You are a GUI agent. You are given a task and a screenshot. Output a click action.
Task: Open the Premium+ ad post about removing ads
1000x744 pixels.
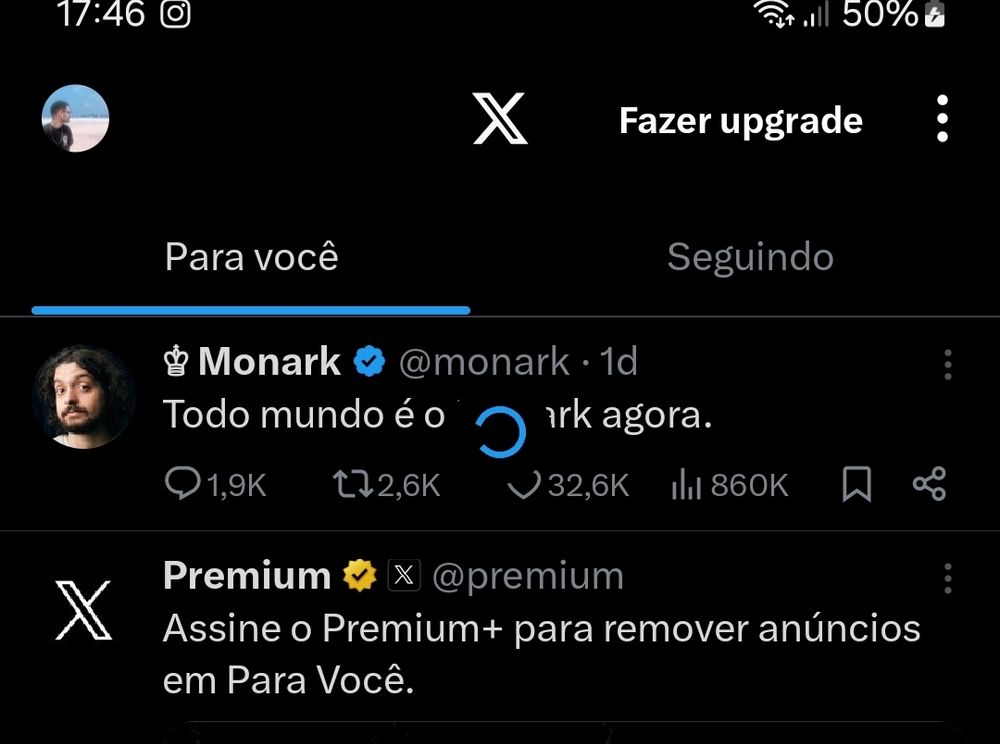pos(540,655)
